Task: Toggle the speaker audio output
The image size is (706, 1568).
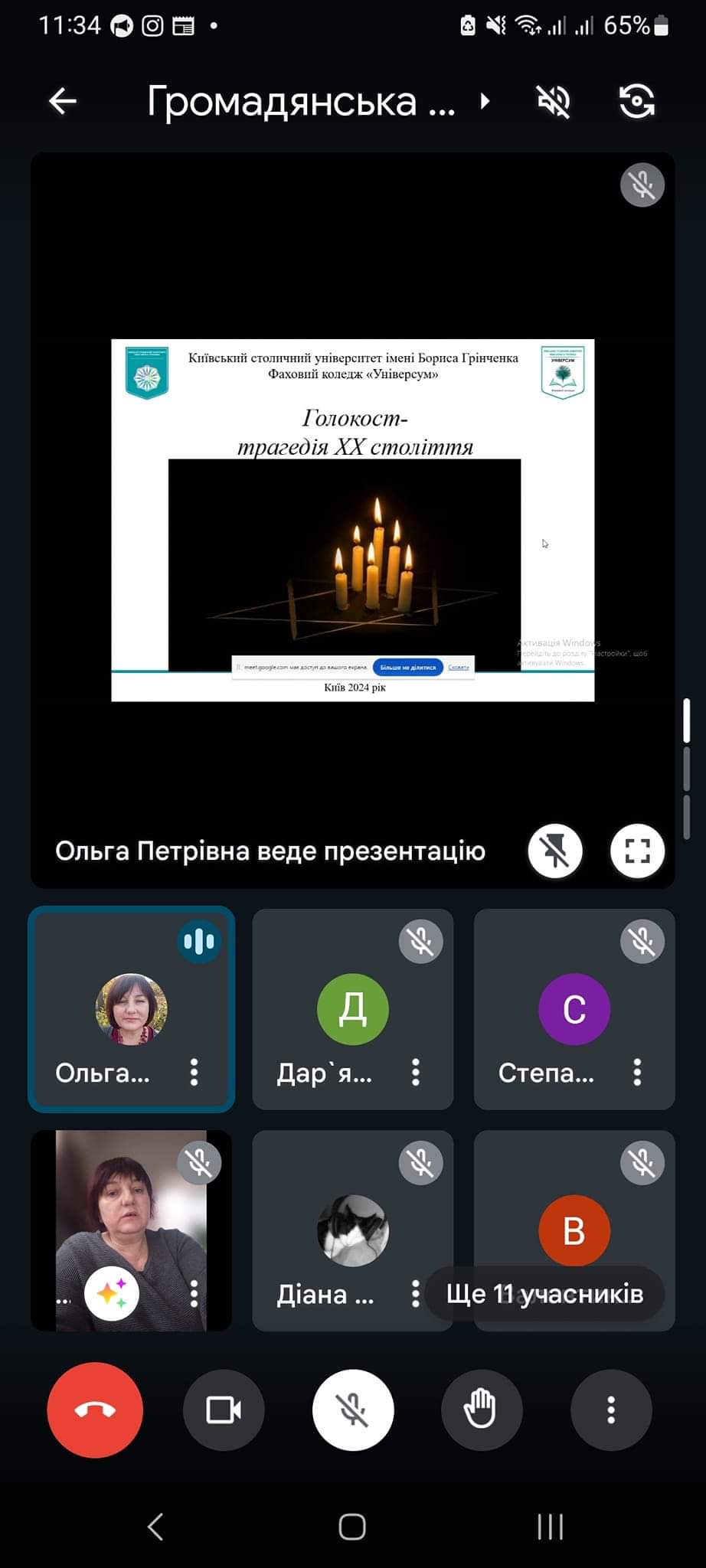Action: [554, 101]
